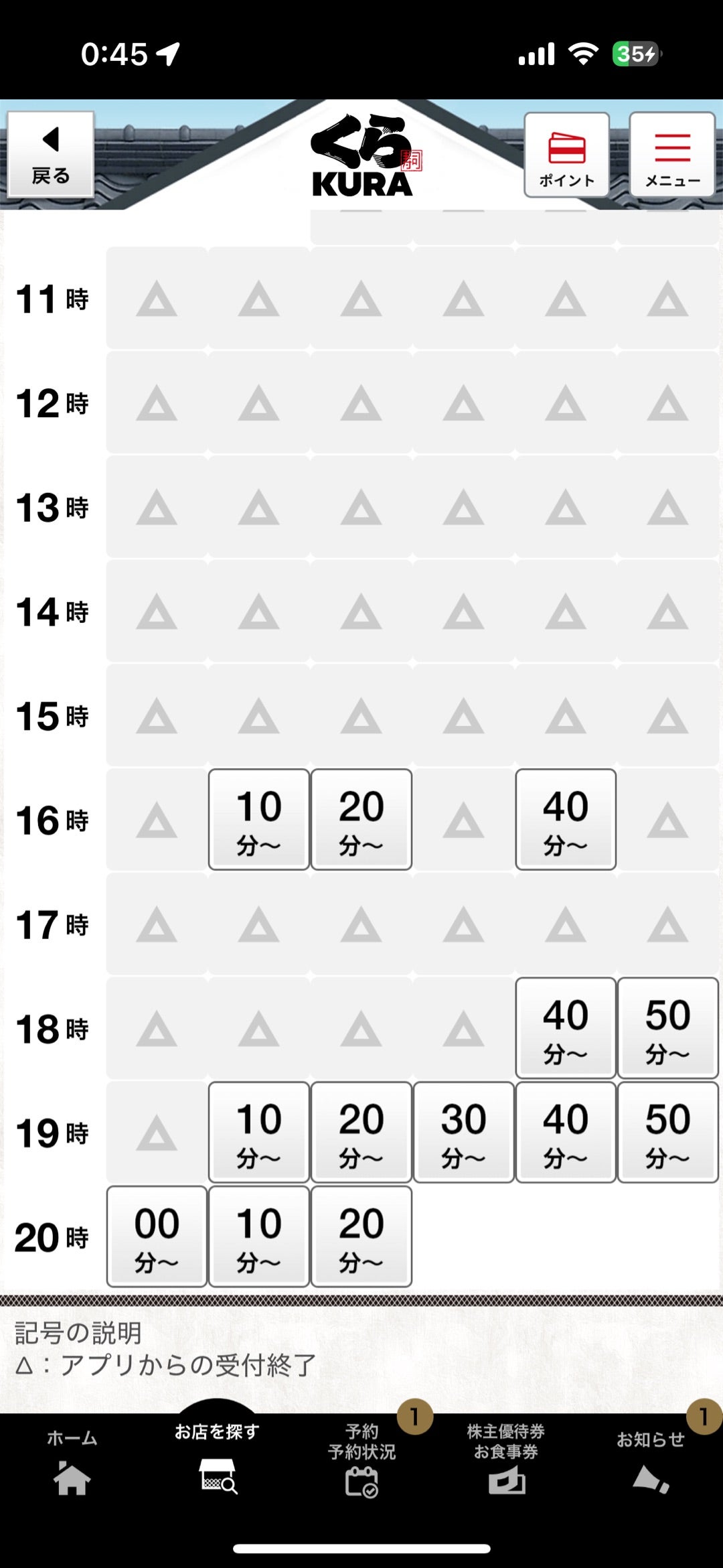
Task: Pick the 18時 40分〜 slot
Action: pyautogui.click(x=566, y=1028)
